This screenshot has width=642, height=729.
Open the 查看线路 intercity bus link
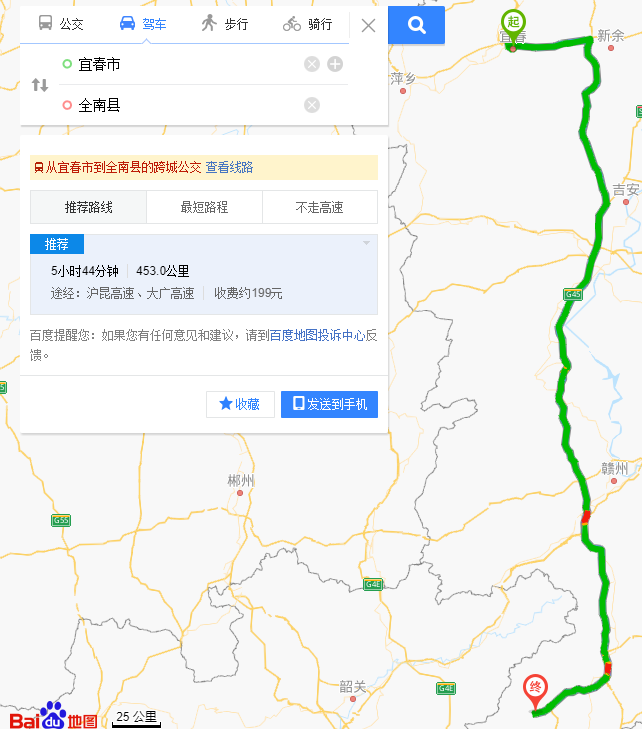point(229,167)
